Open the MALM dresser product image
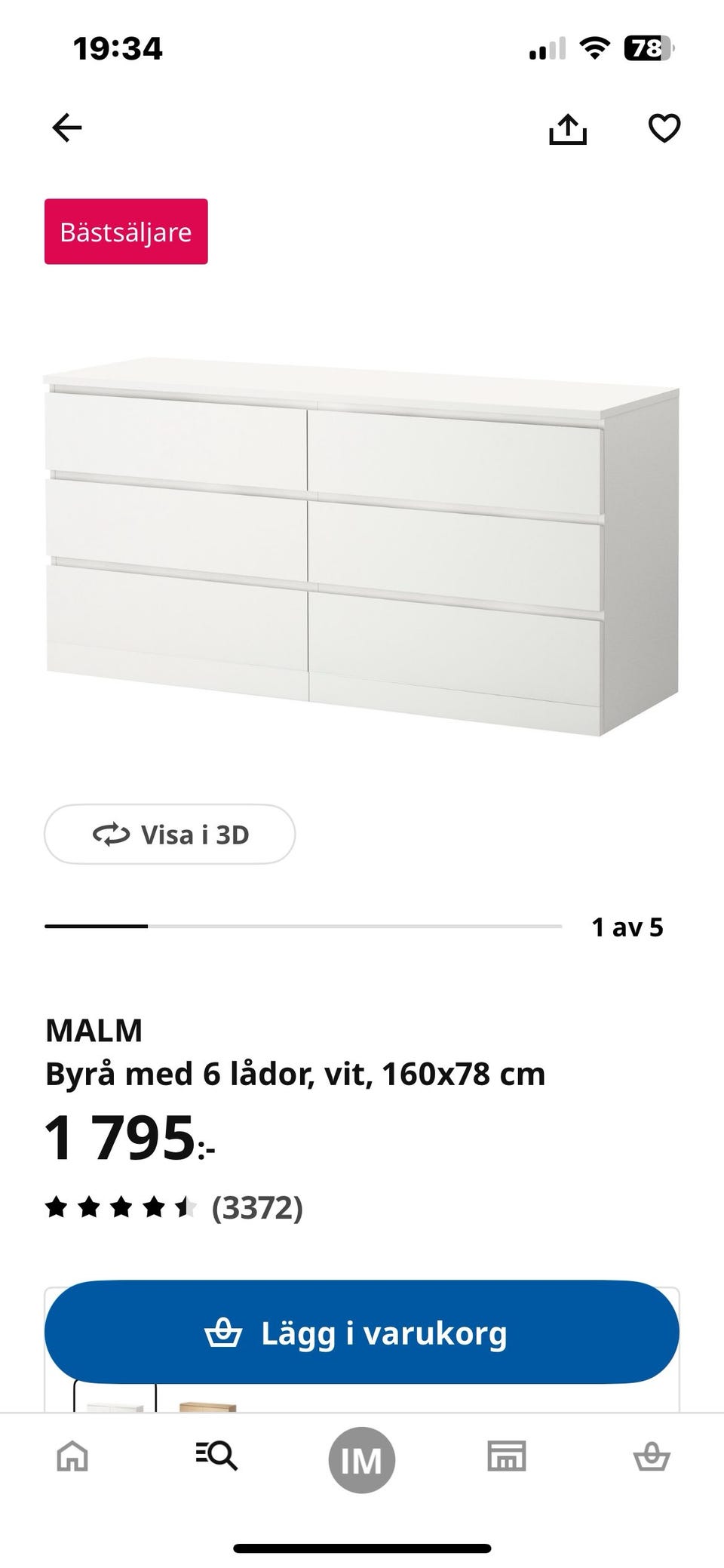This screenshot has width=724, height=1568. coord(361,546)
